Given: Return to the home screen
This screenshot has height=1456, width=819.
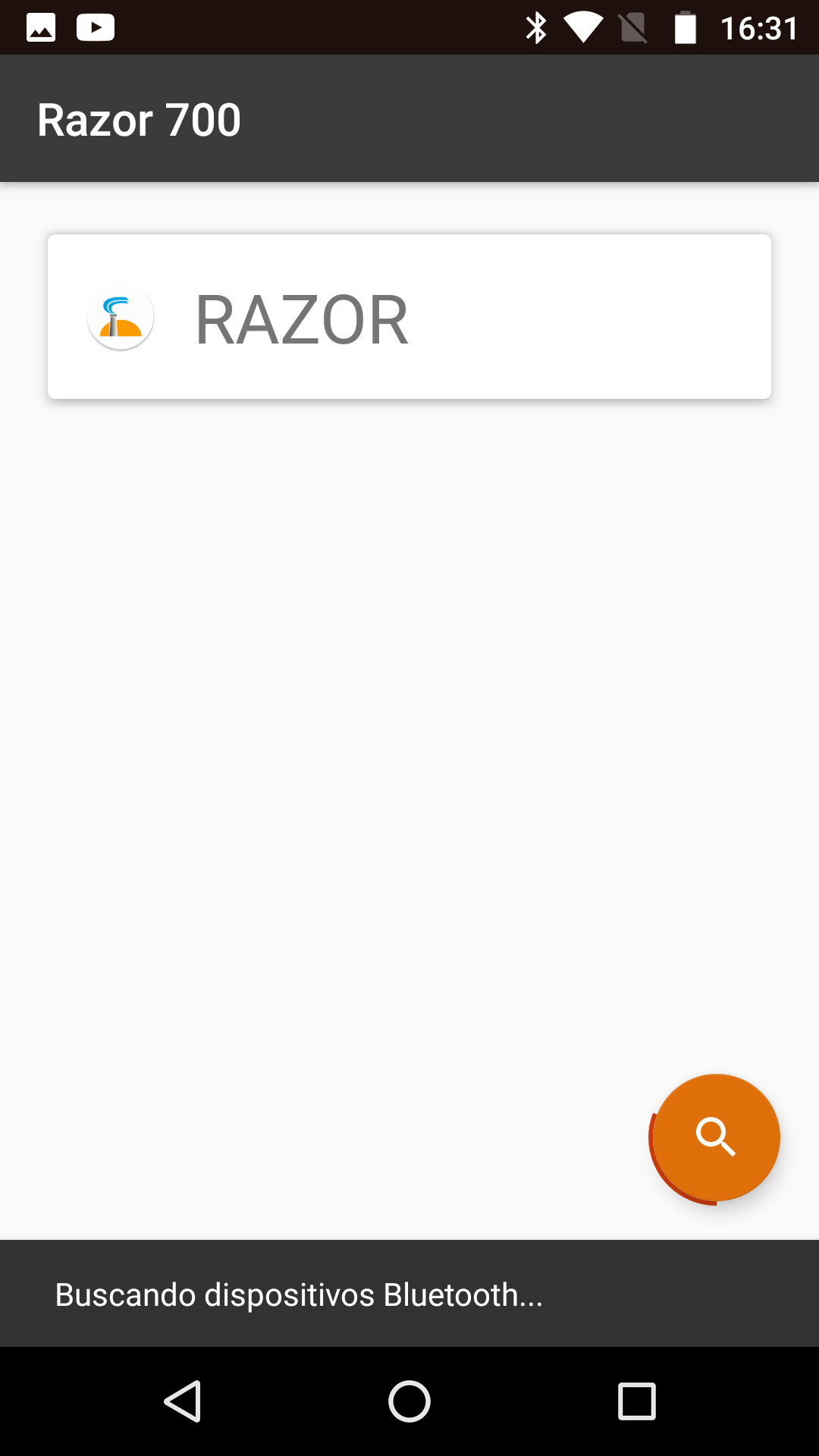Looking at the screenshot, I should [x=409, y=1401].
